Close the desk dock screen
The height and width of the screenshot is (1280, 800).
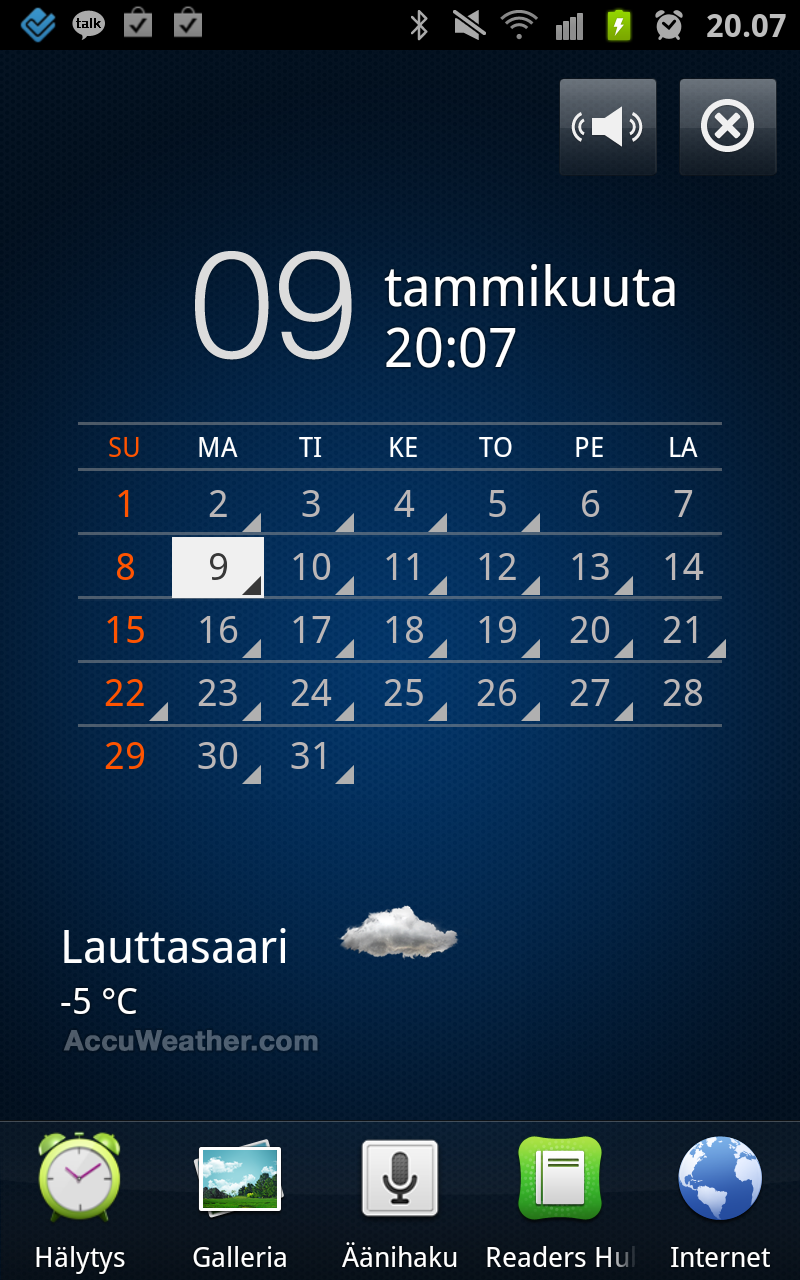click(x=727, y=127)
